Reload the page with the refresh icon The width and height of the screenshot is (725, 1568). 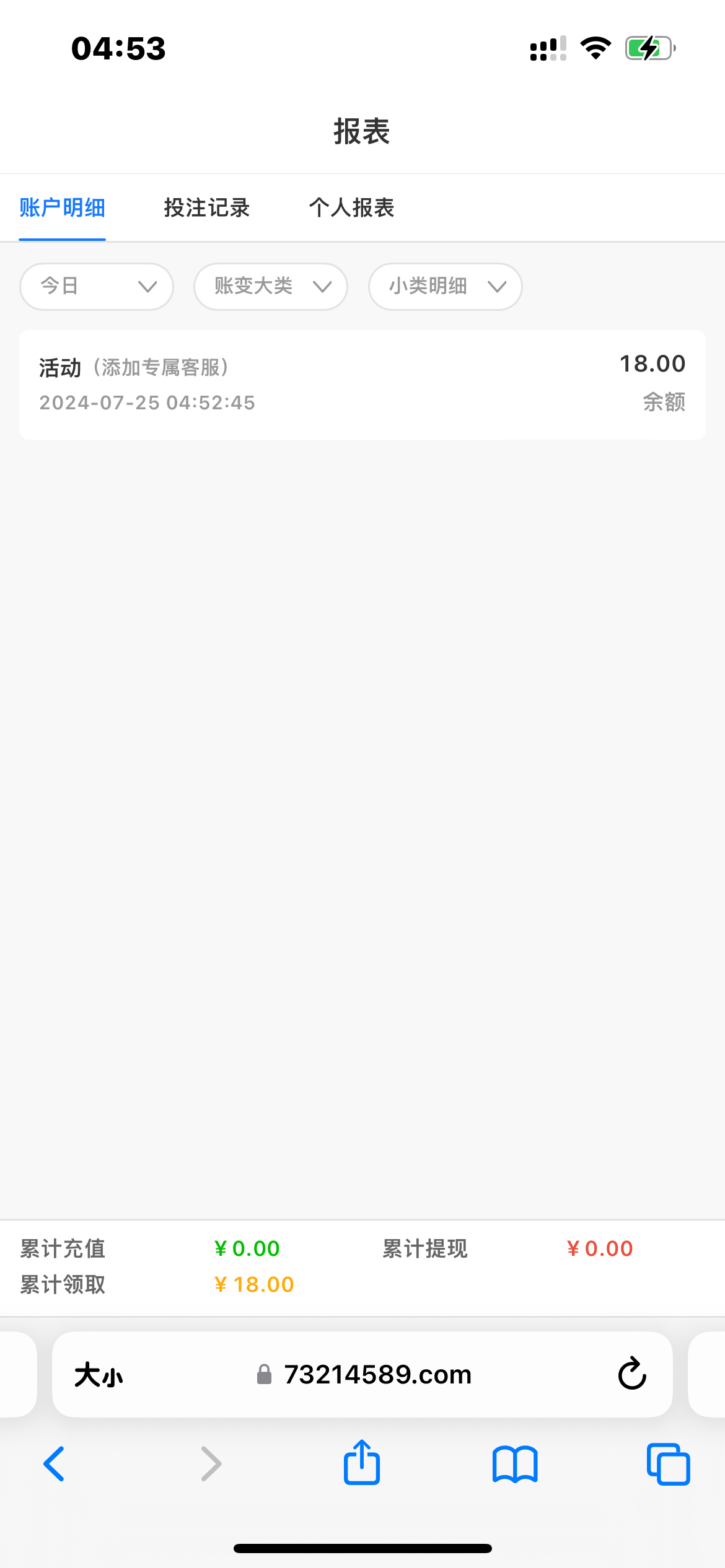(632, 1374)
